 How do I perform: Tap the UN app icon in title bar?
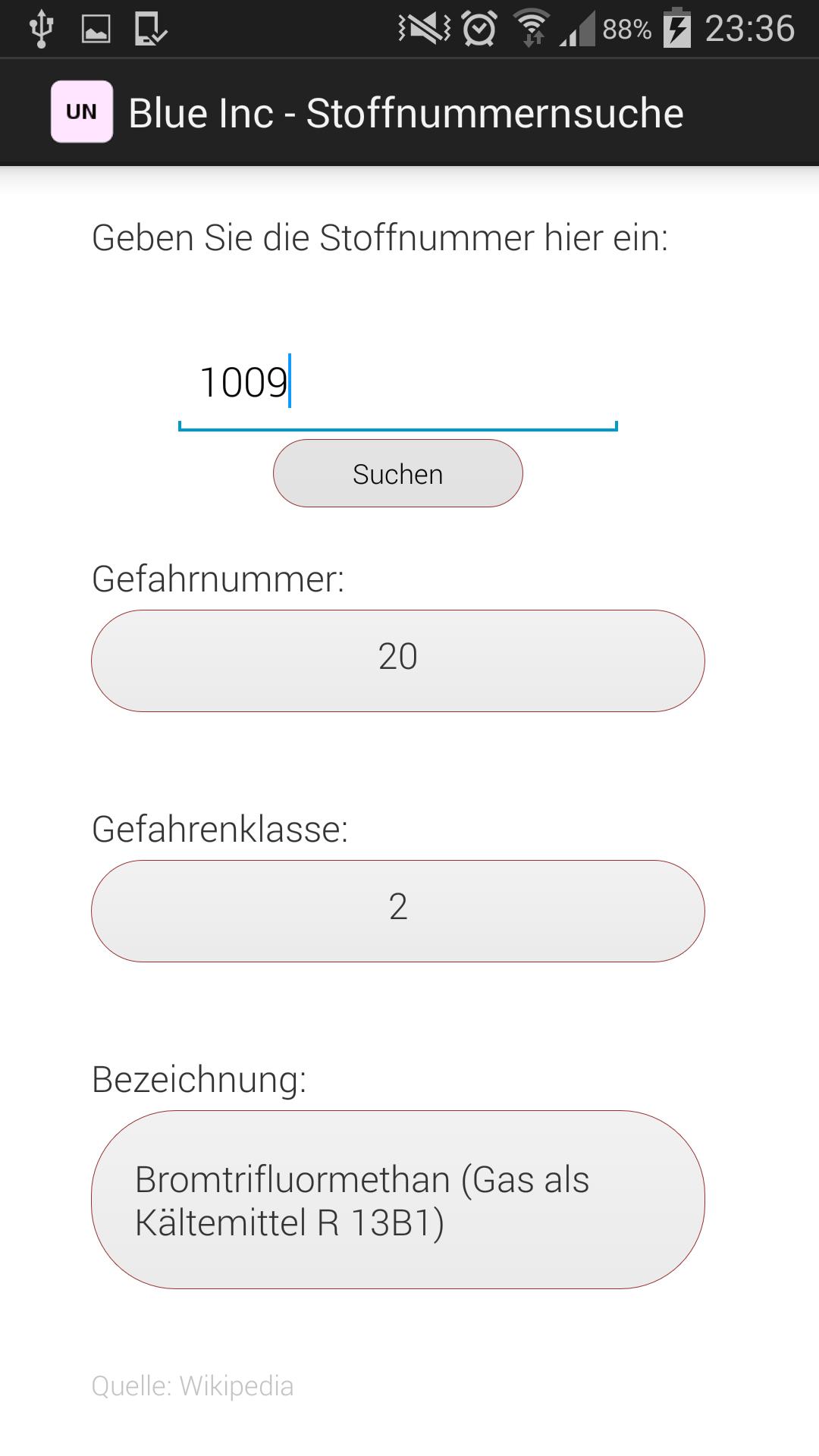(81, 111)
